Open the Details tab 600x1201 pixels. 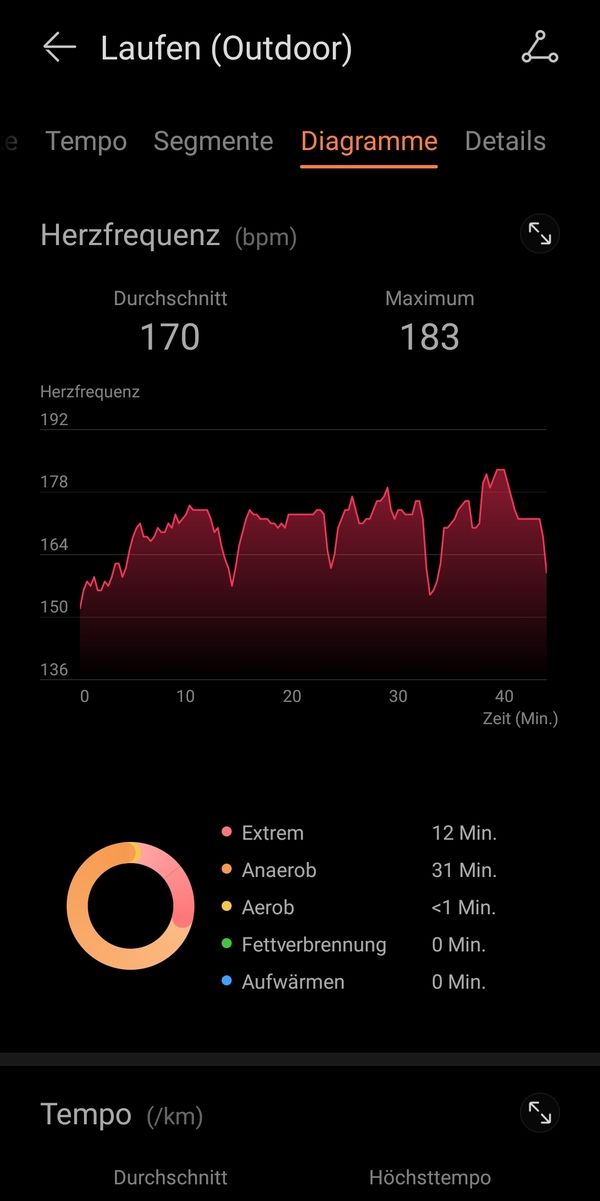click(505, 141)
